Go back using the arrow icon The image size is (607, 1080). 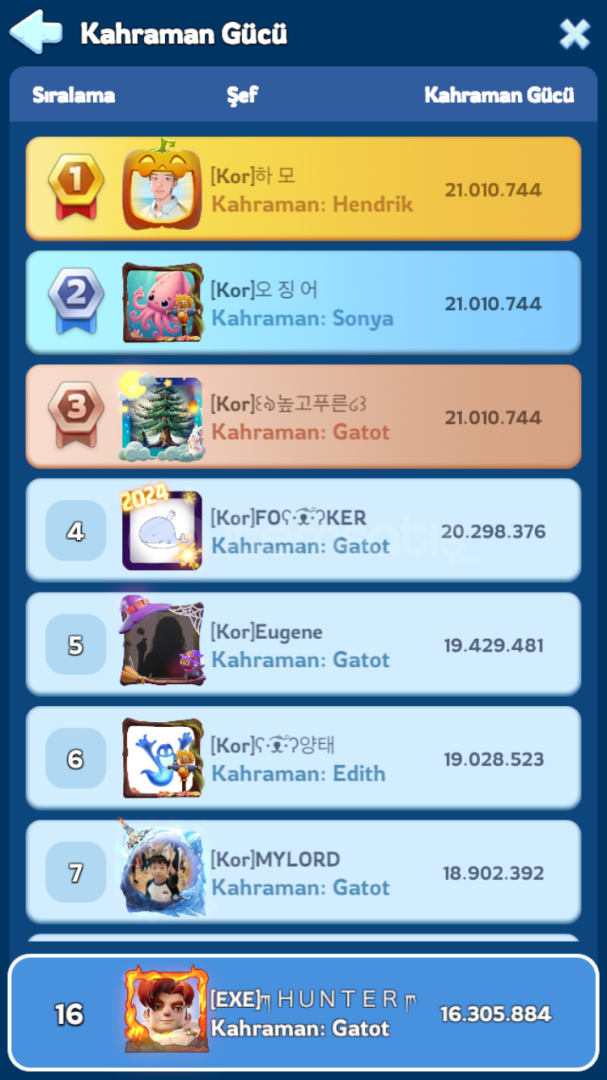[x=35, y=33]
